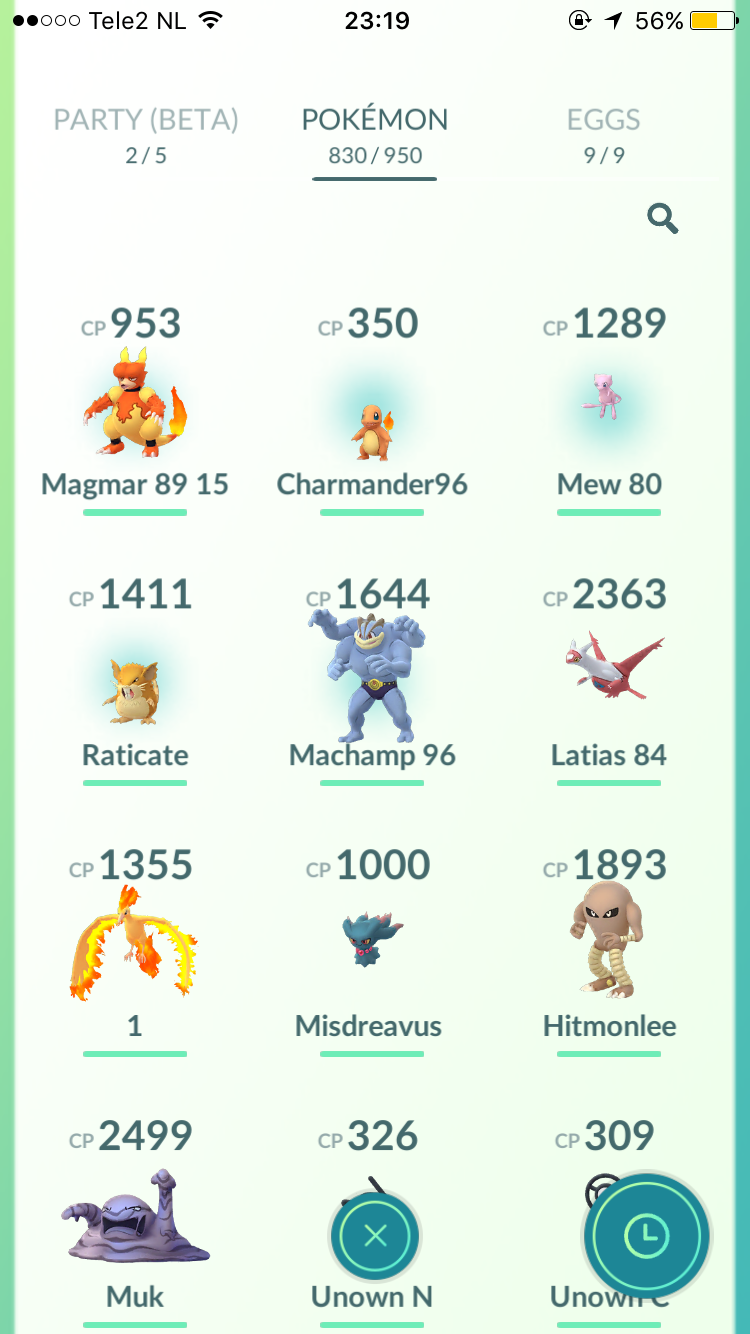
Task: Open the Pokémon named 1
Action: (x=135, y=952)
